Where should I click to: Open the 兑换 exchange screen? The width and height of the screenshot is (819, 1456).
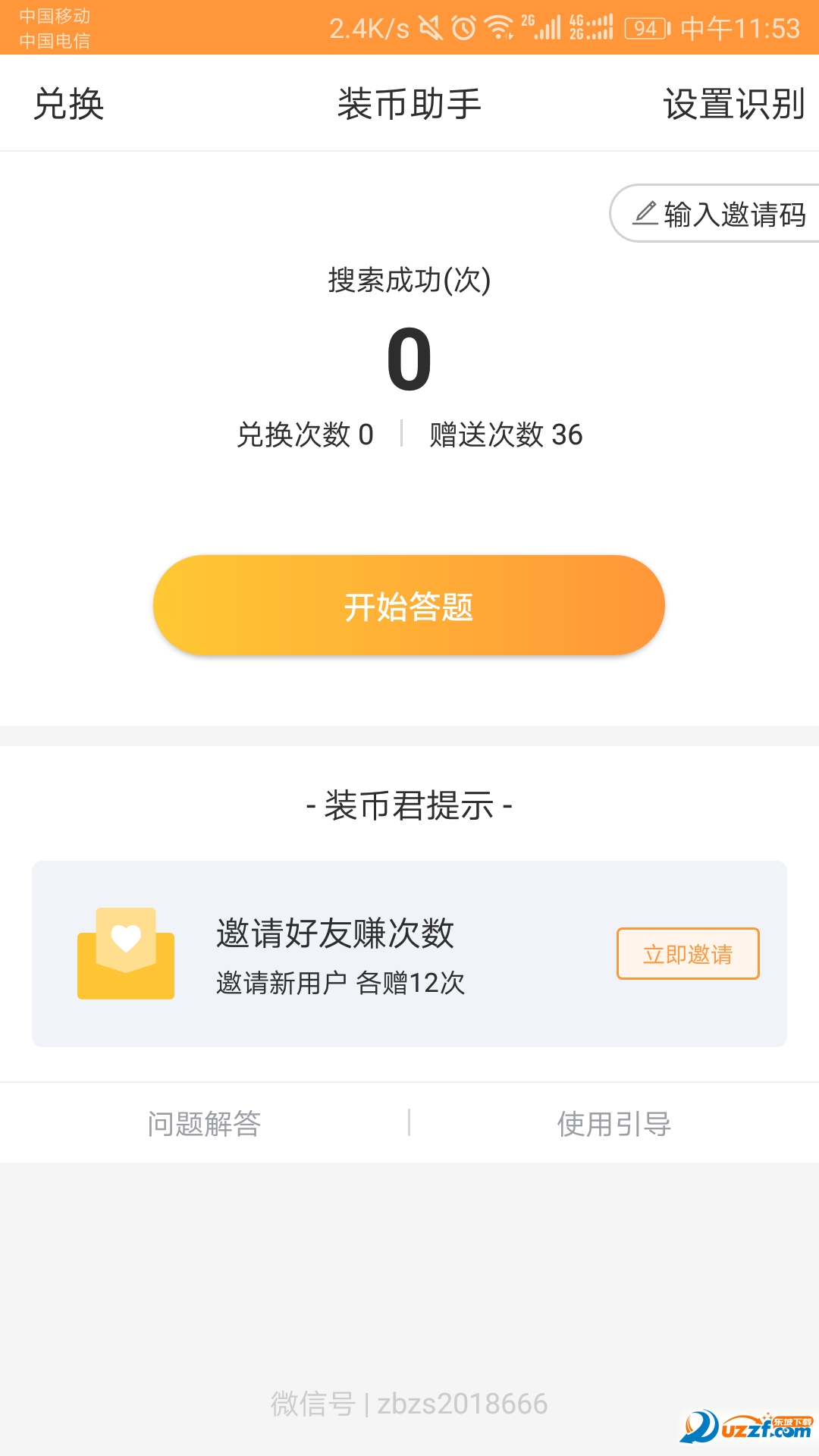[67, 104]
